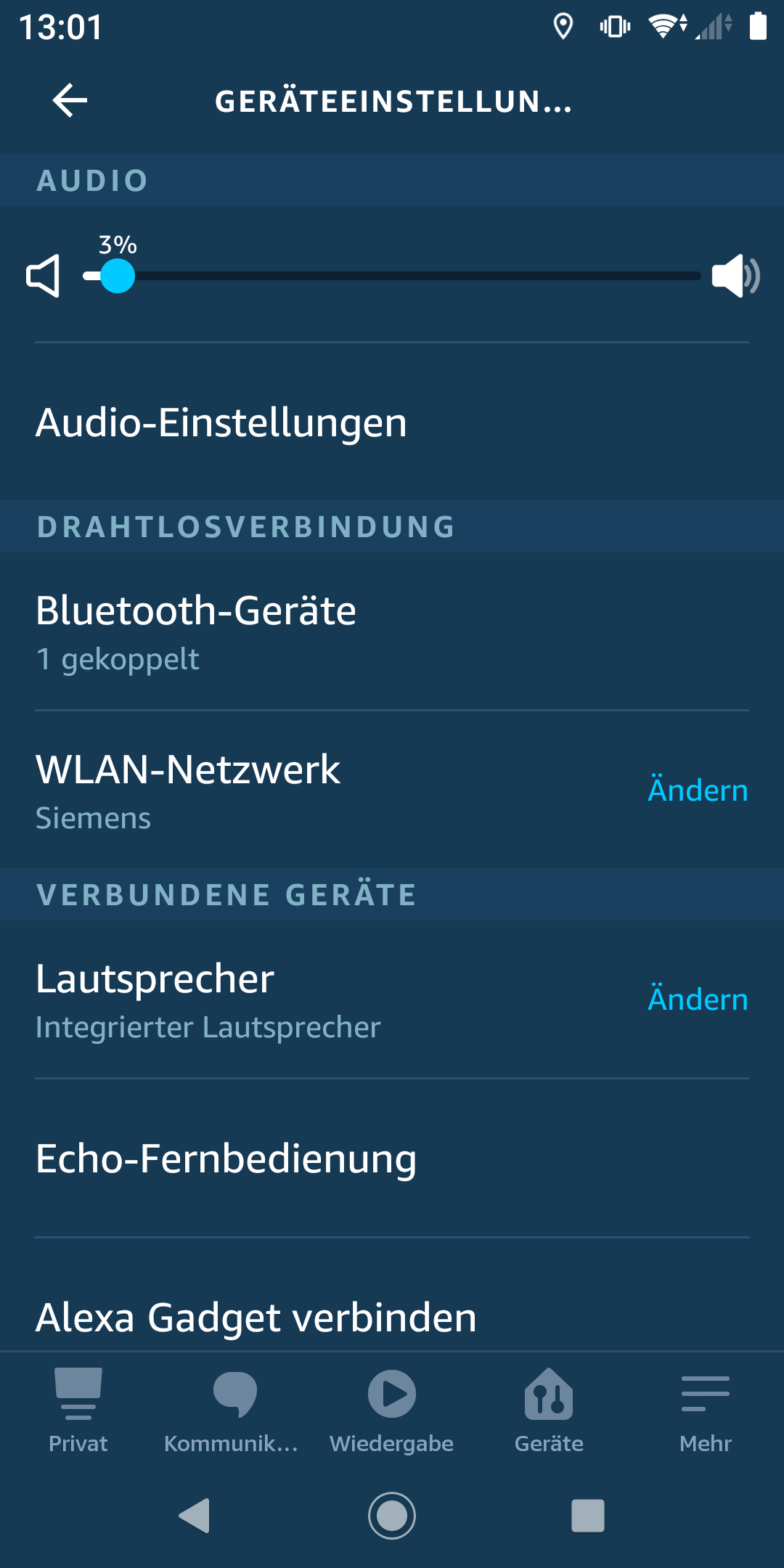Screen dimensions: 784x1568
Task: Tap the Siemens network name
Action: (93, 818)
